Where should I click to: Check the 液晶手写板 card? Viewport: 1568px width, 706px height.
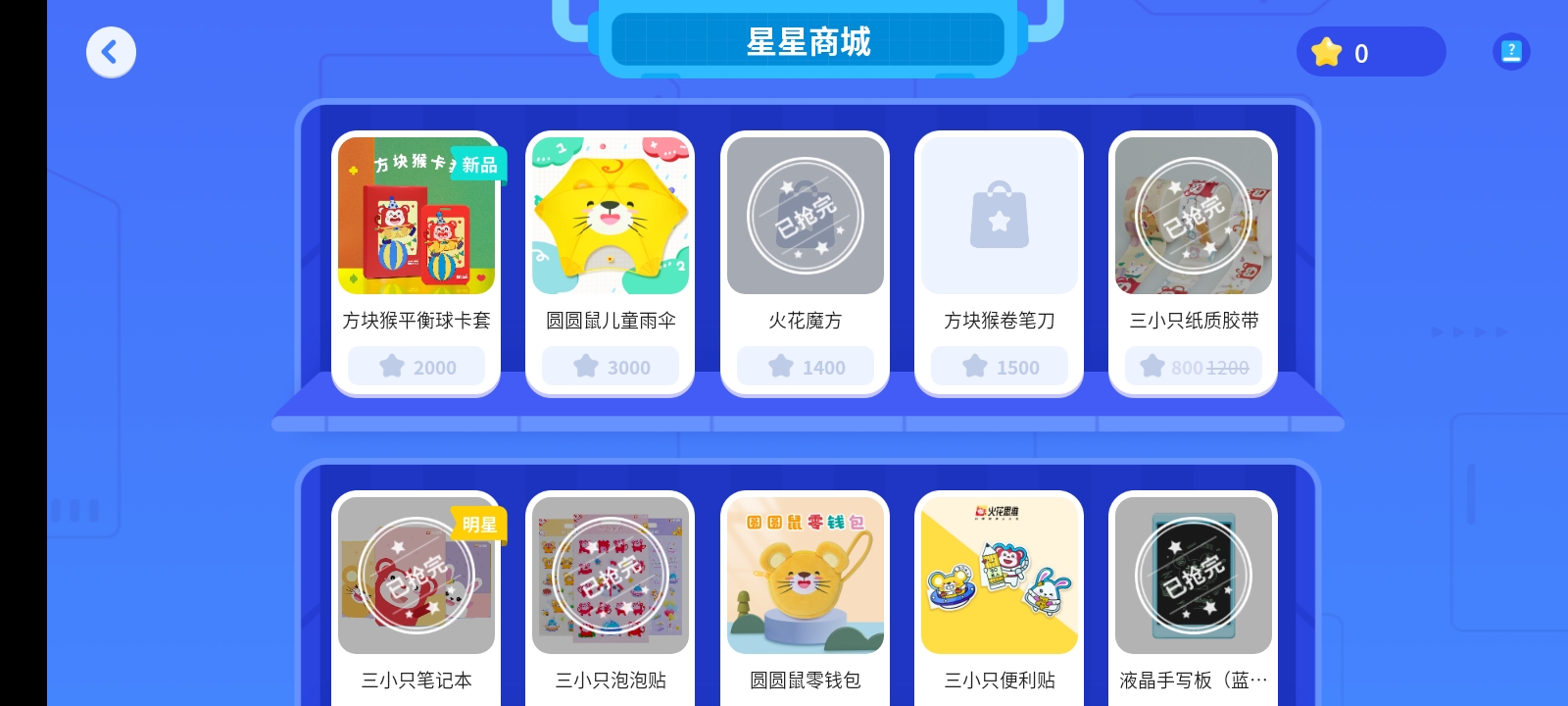tap(1193, 598)
